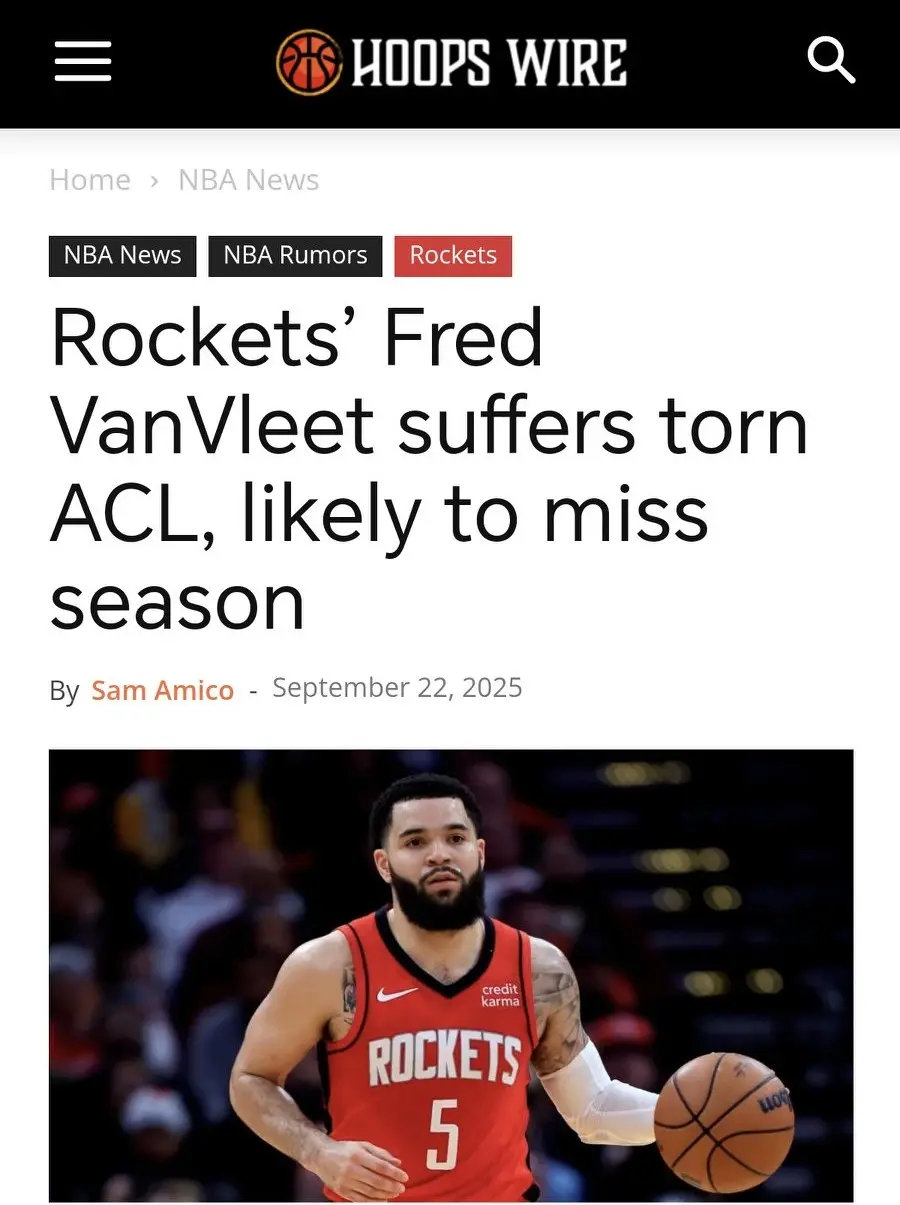The width and height of the screenshot is (900, 1205).
Task: Tap the Hoops Wire header to go home
Action: 452,62
